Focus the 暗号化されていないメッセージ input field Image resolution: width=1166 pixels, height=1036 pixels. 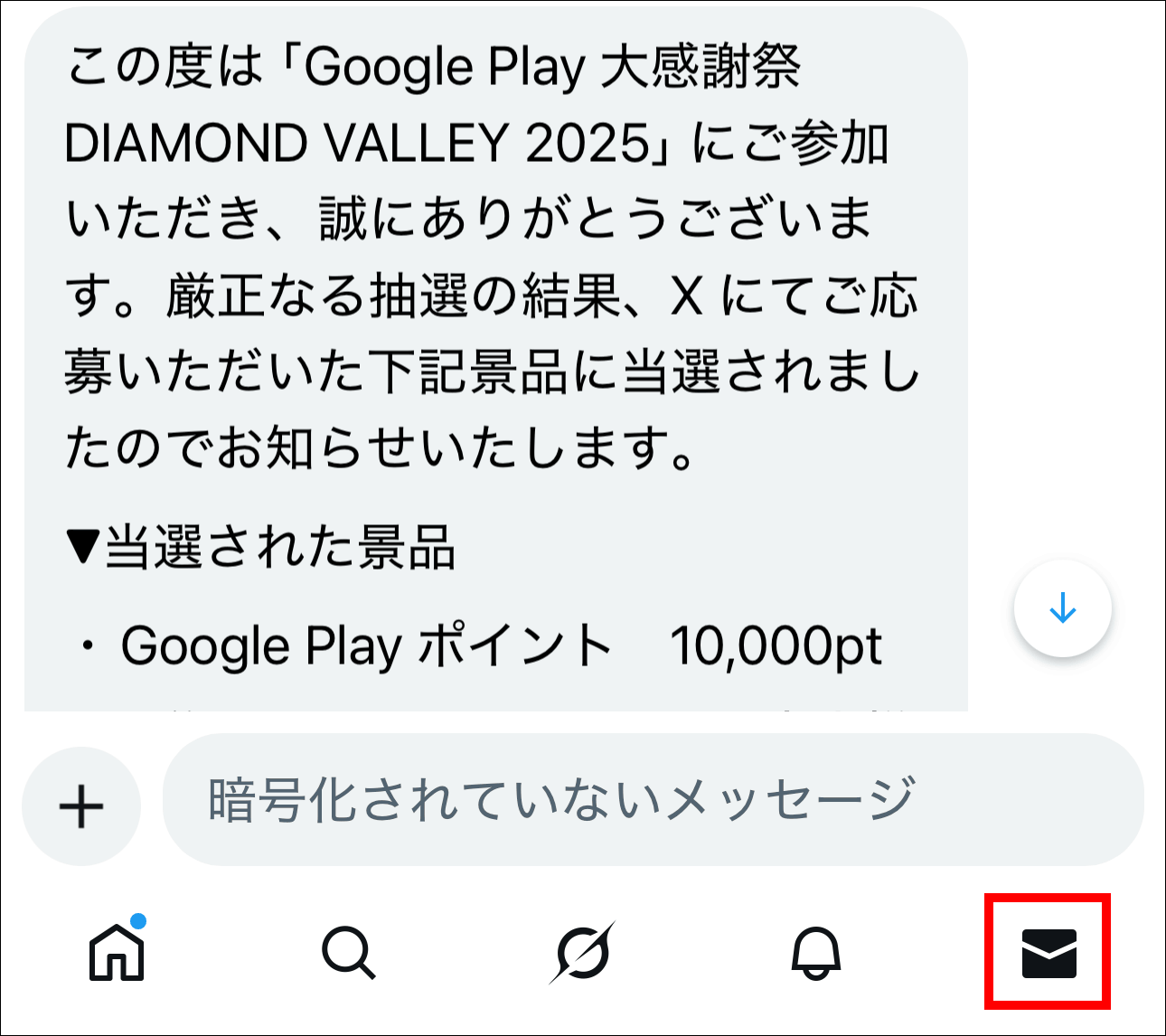(651, 800)
